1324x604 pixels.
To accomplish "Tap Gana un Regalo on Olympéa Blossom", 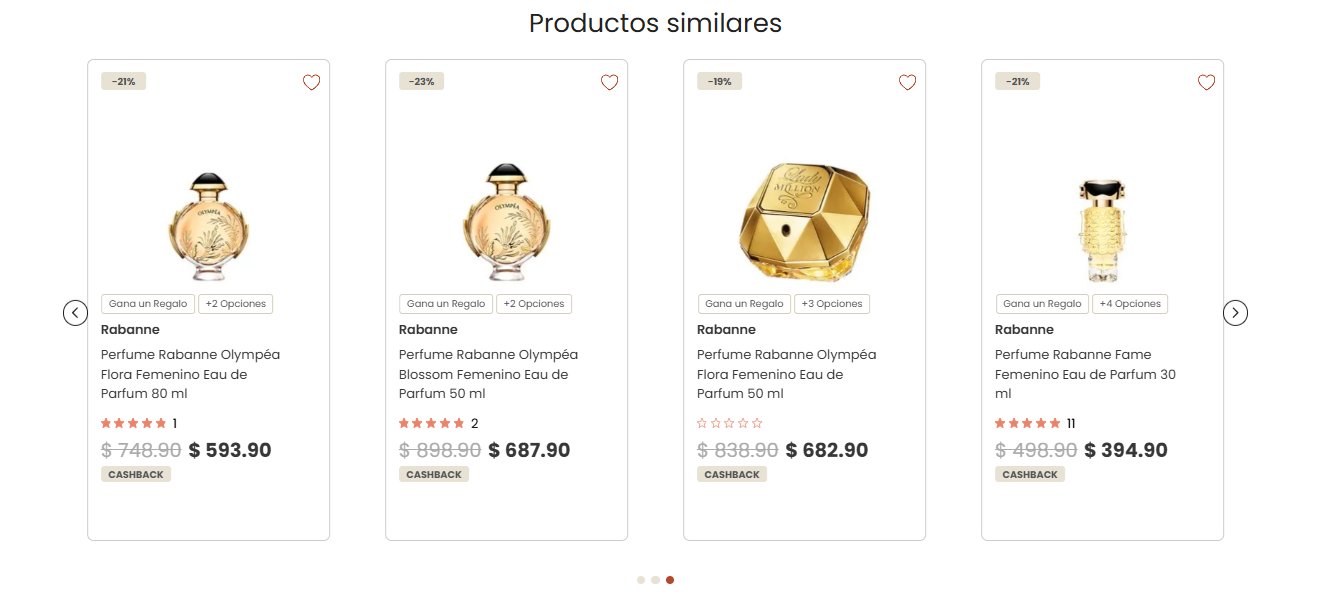I will pos(446,304).
